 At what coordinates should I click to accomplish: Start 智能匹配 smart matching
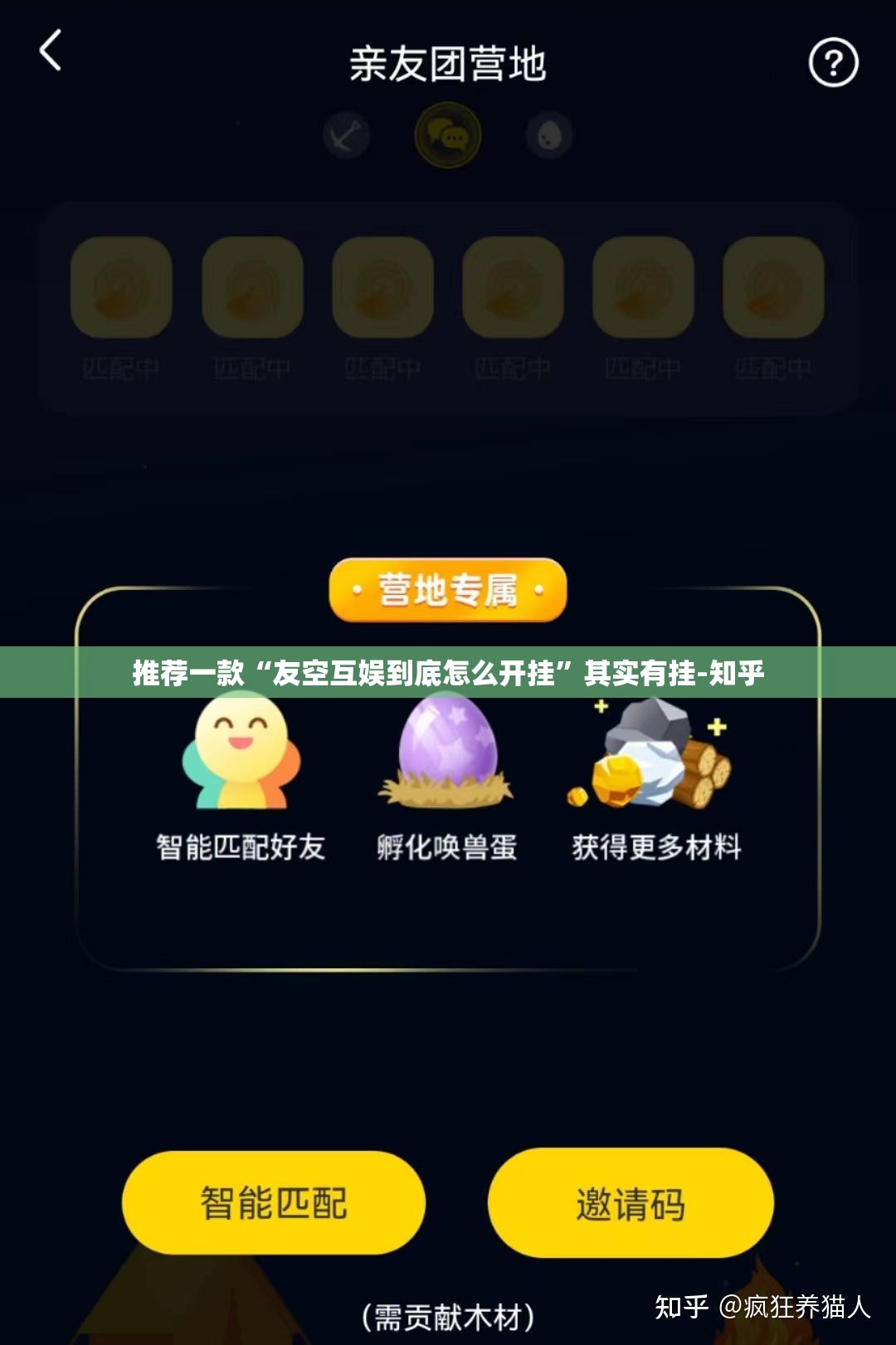pos(274,1202)
